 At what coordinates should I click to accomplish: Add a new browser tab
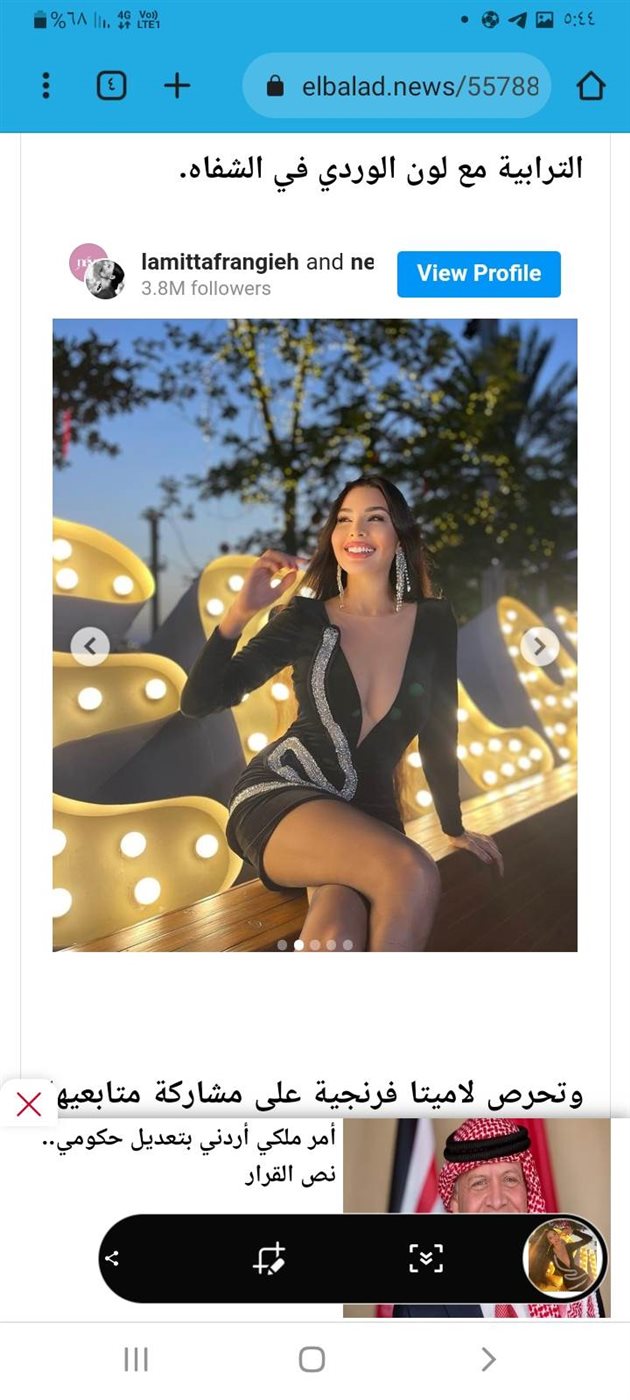[177, 86]
